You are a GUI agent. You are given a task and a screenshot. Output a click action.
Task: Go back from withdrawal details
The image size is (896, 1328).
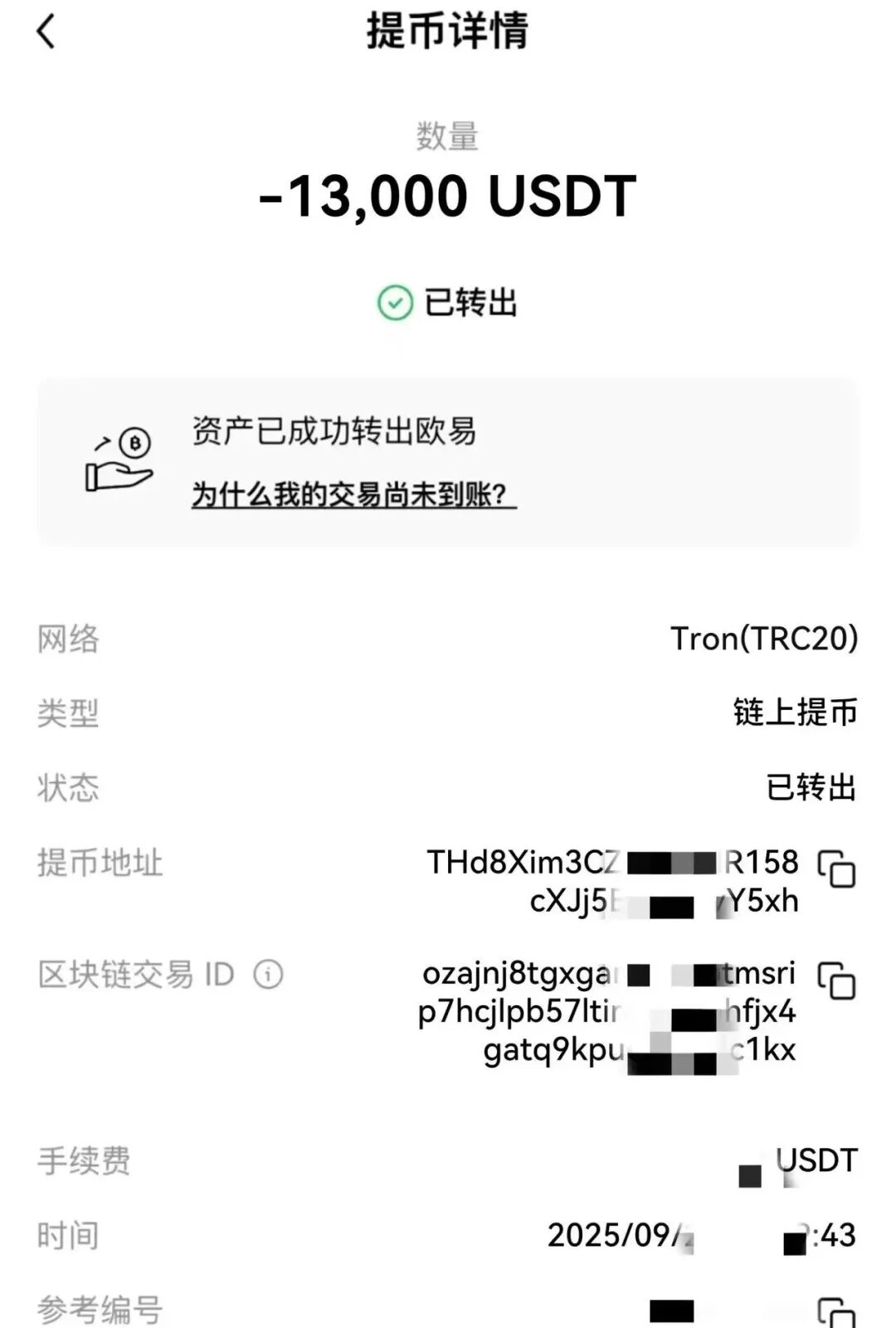point(46,33)
